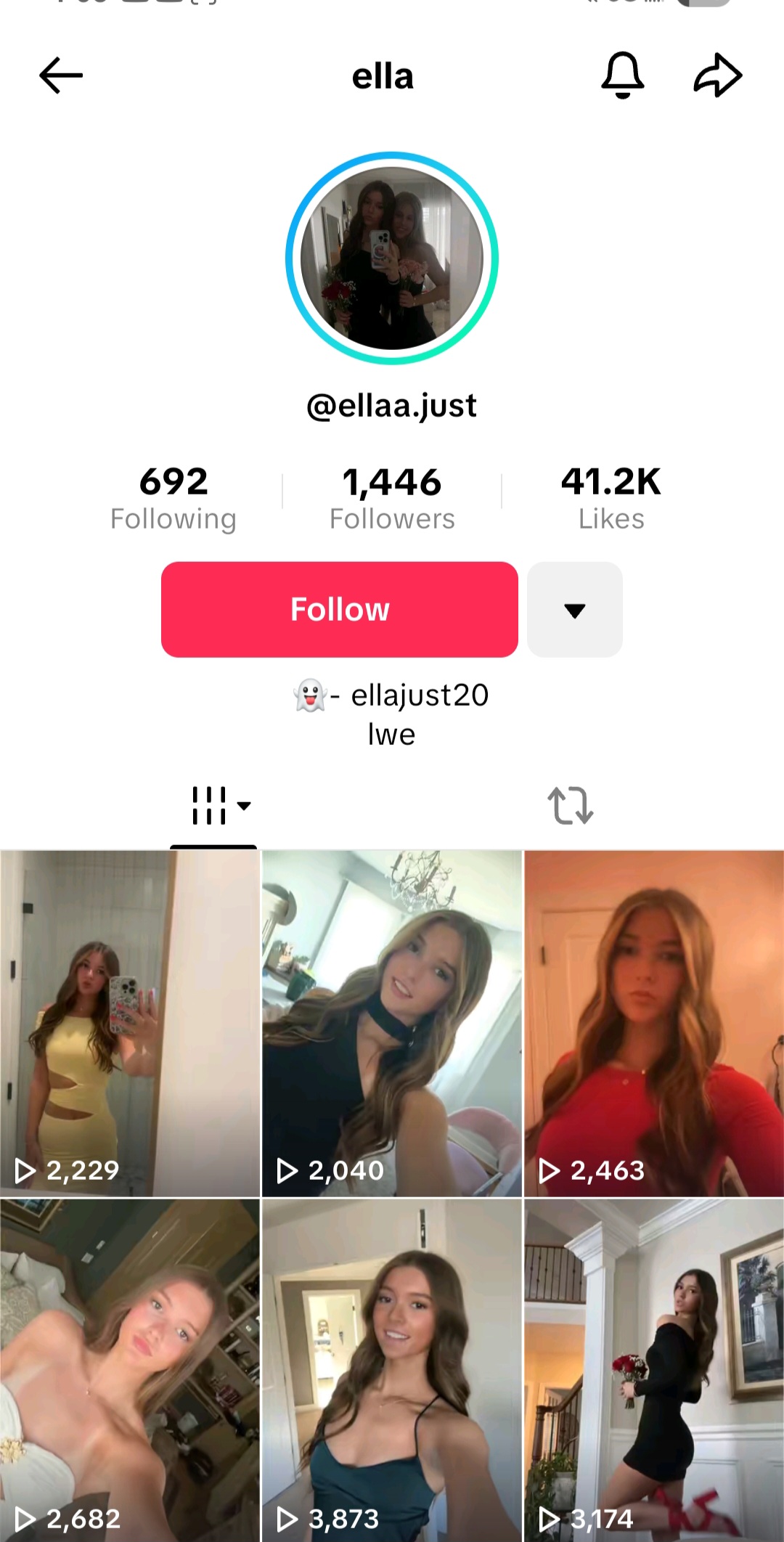The width and height of the screenshot is (784, 1542).
Task: Go back using the arrow icon
Action: tap(61, 76)
